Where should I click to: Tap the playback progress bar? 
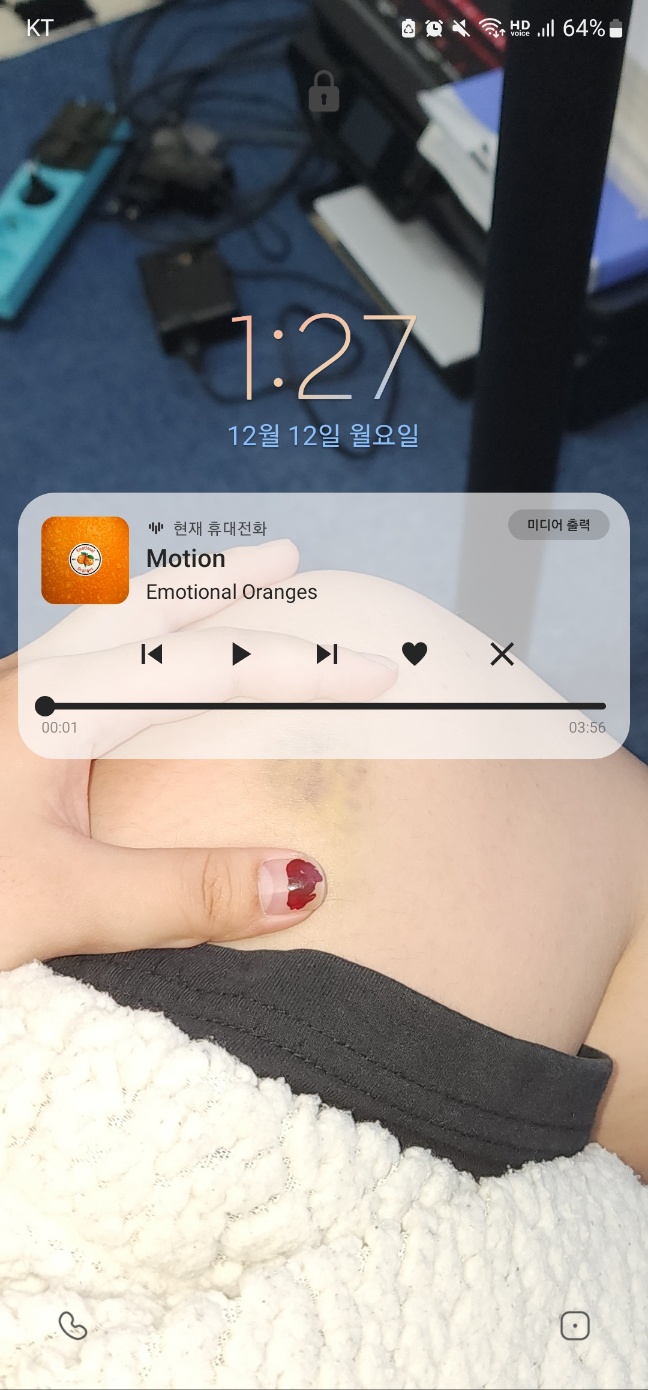coord(325,706)
